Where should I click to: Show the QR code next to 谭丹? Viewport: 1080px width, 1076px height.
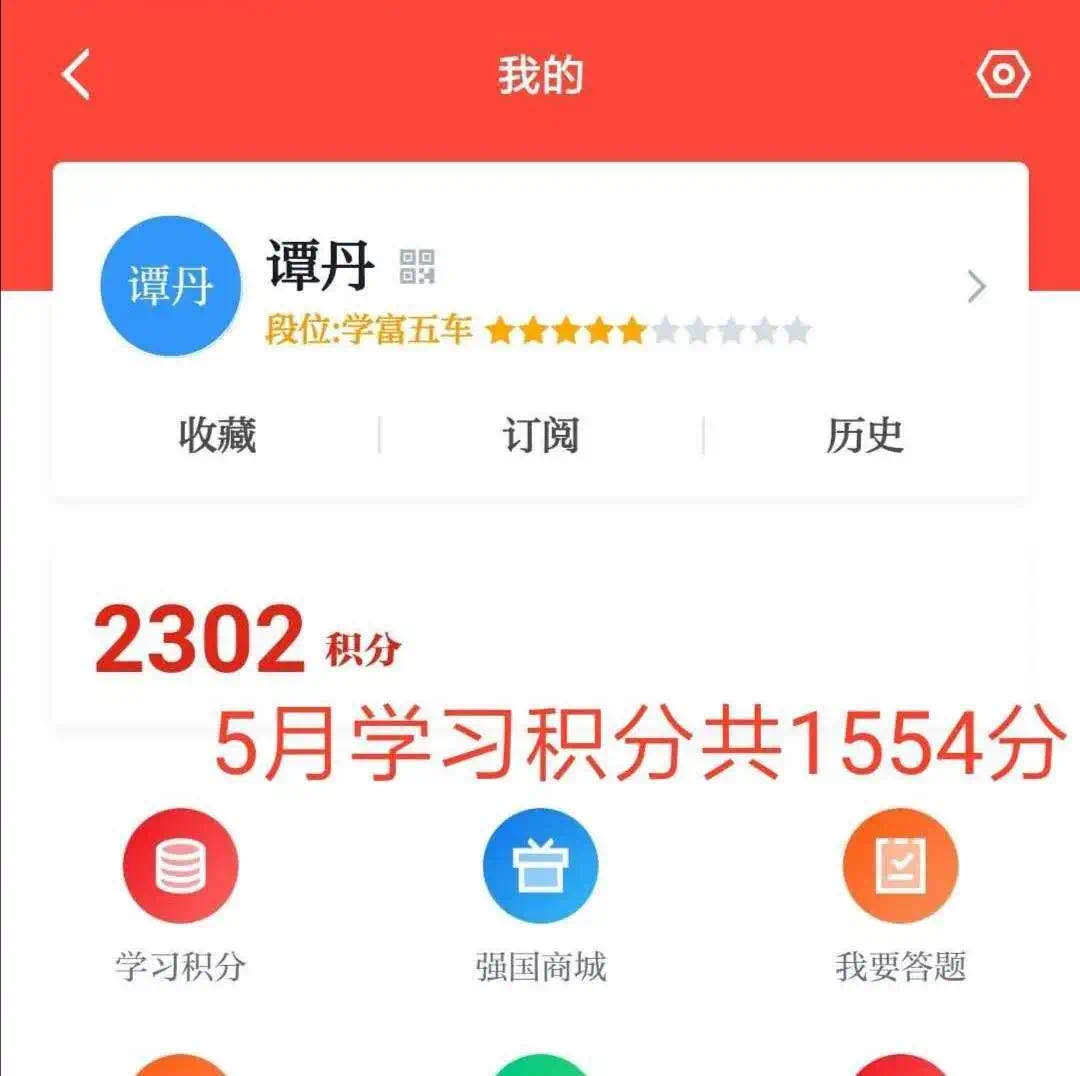pos(417,266)
